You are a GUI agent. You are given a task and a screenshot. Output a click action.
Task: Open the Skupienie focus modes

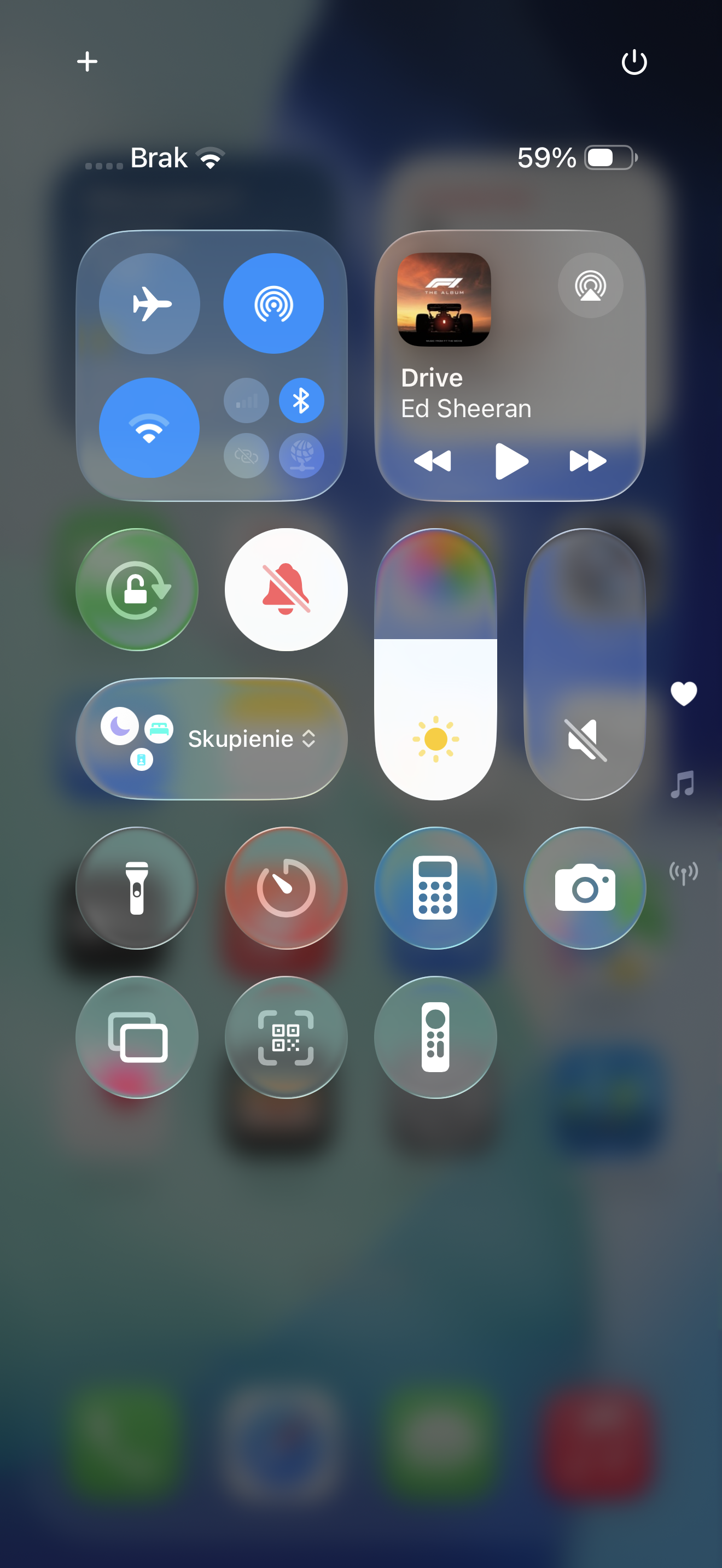pyautogui.click(x=212, y=738)
